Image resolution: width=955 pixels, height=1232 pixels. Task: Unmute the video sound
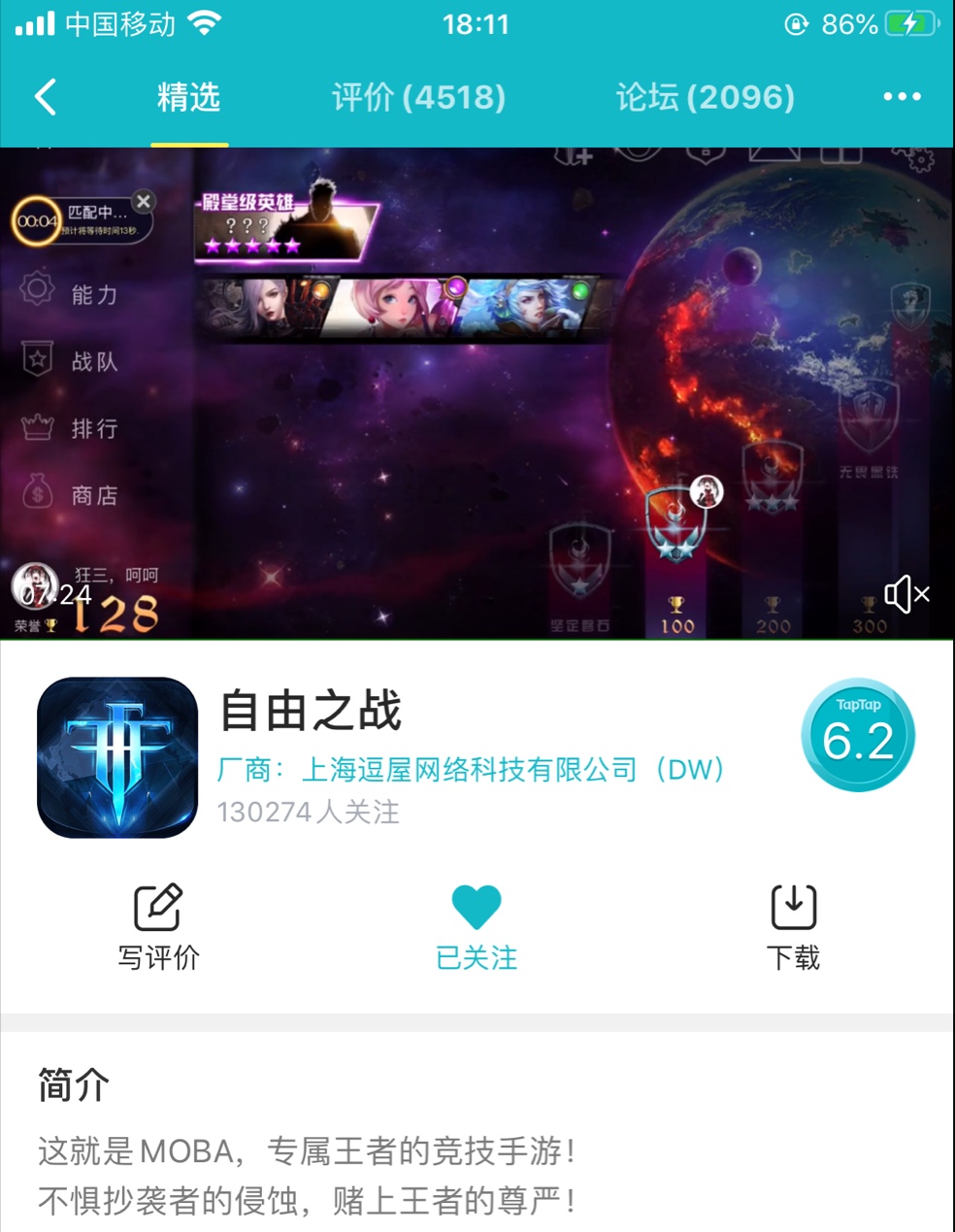(x=908, y=593)
